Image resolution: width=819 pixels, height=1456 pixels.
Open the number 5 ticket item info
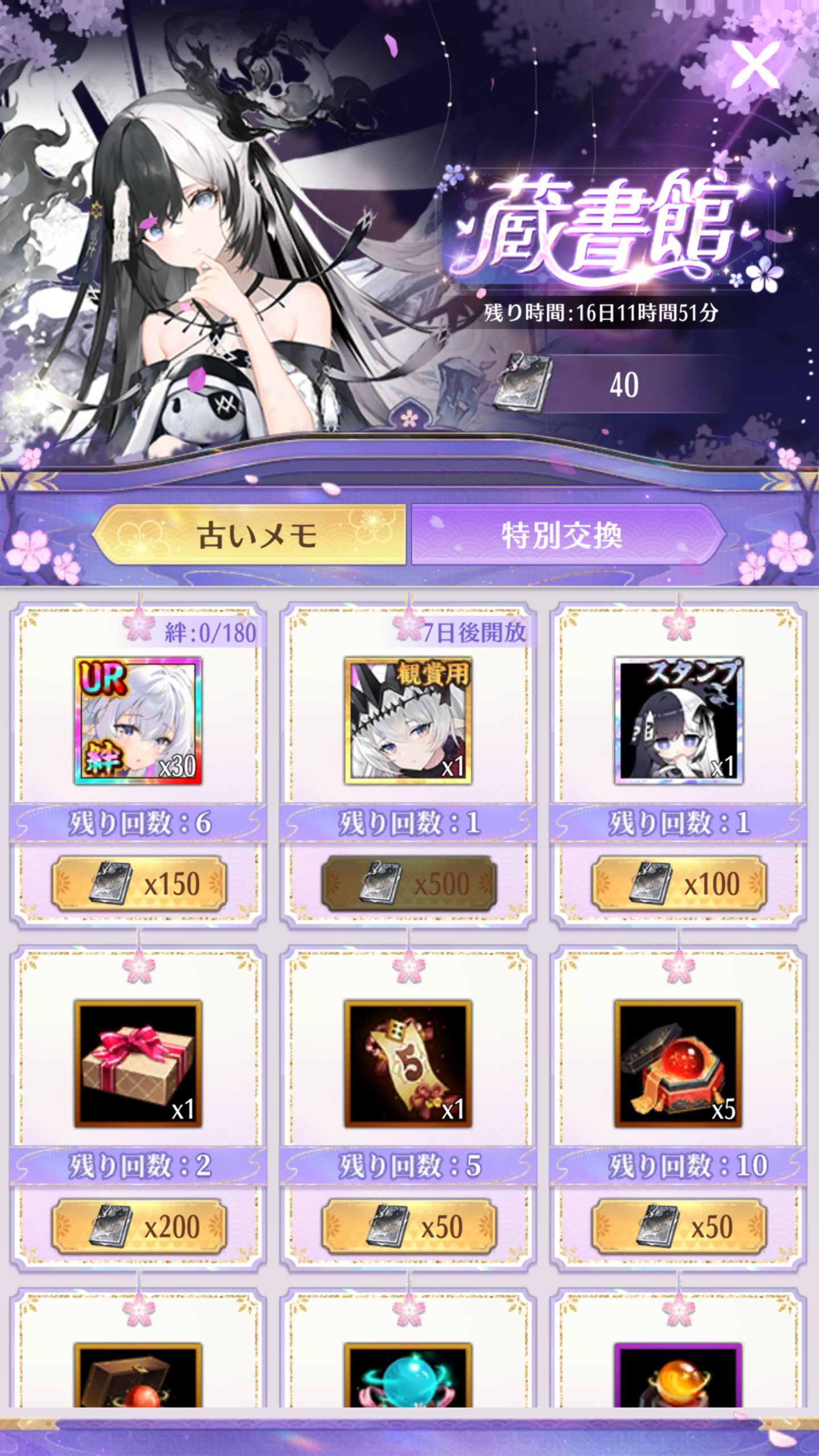tap(408, 1064)
